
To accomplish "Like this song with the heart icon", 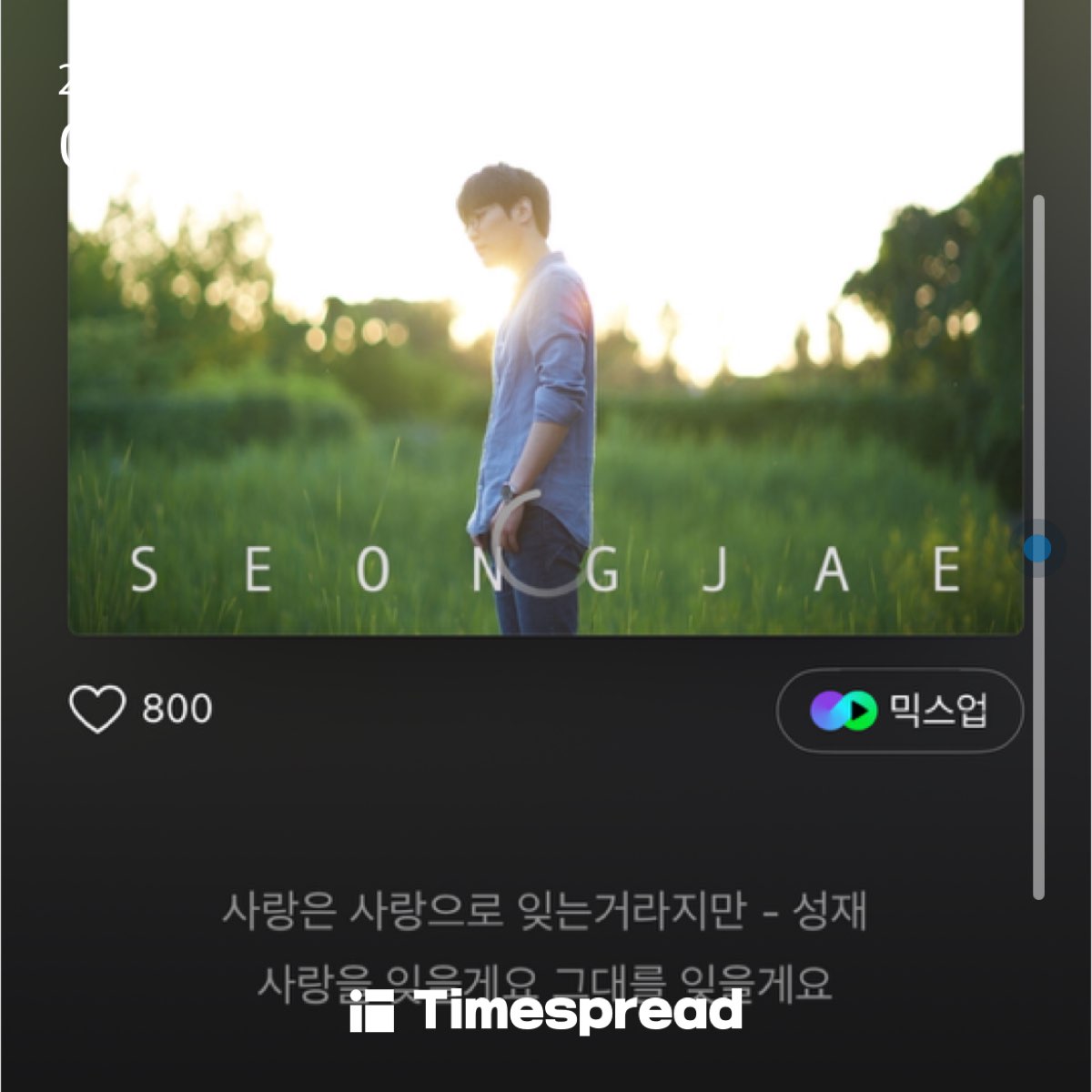I will (97, 710).
